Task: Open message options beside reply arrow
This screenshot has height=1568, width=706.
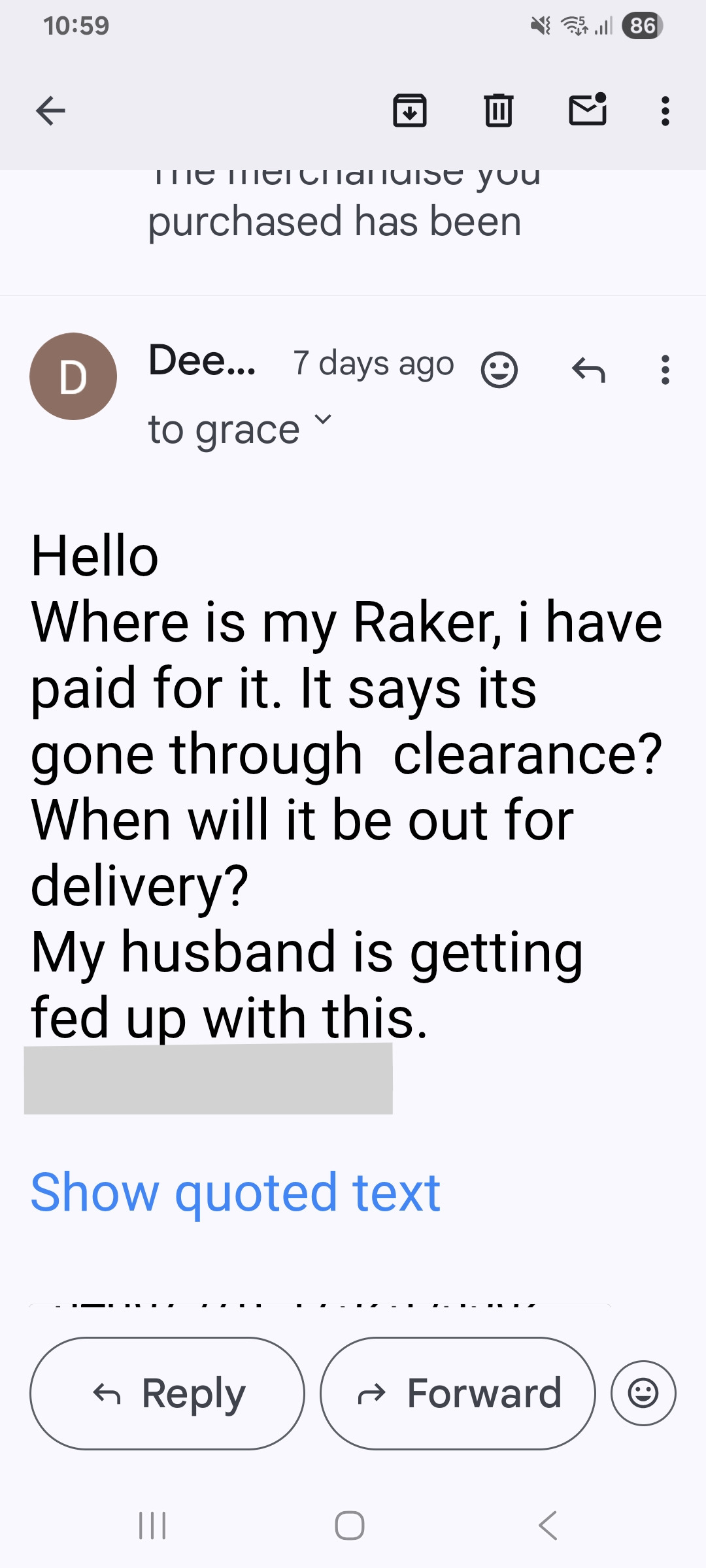Action: point(665,370)
